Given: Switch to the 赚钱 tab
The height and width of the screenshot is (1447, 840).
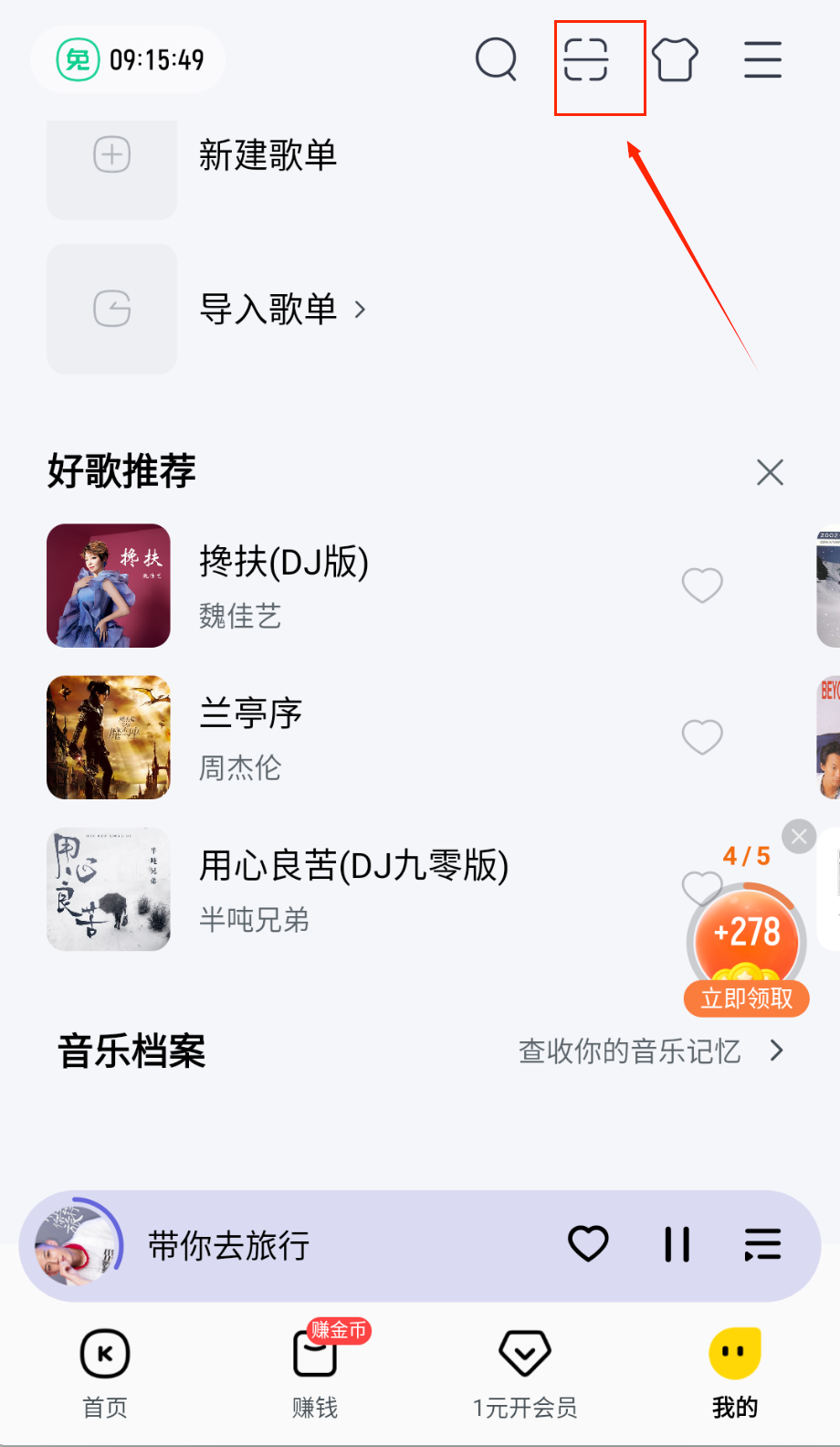Looking at the screenshot, I should [x=315, y=1370].
